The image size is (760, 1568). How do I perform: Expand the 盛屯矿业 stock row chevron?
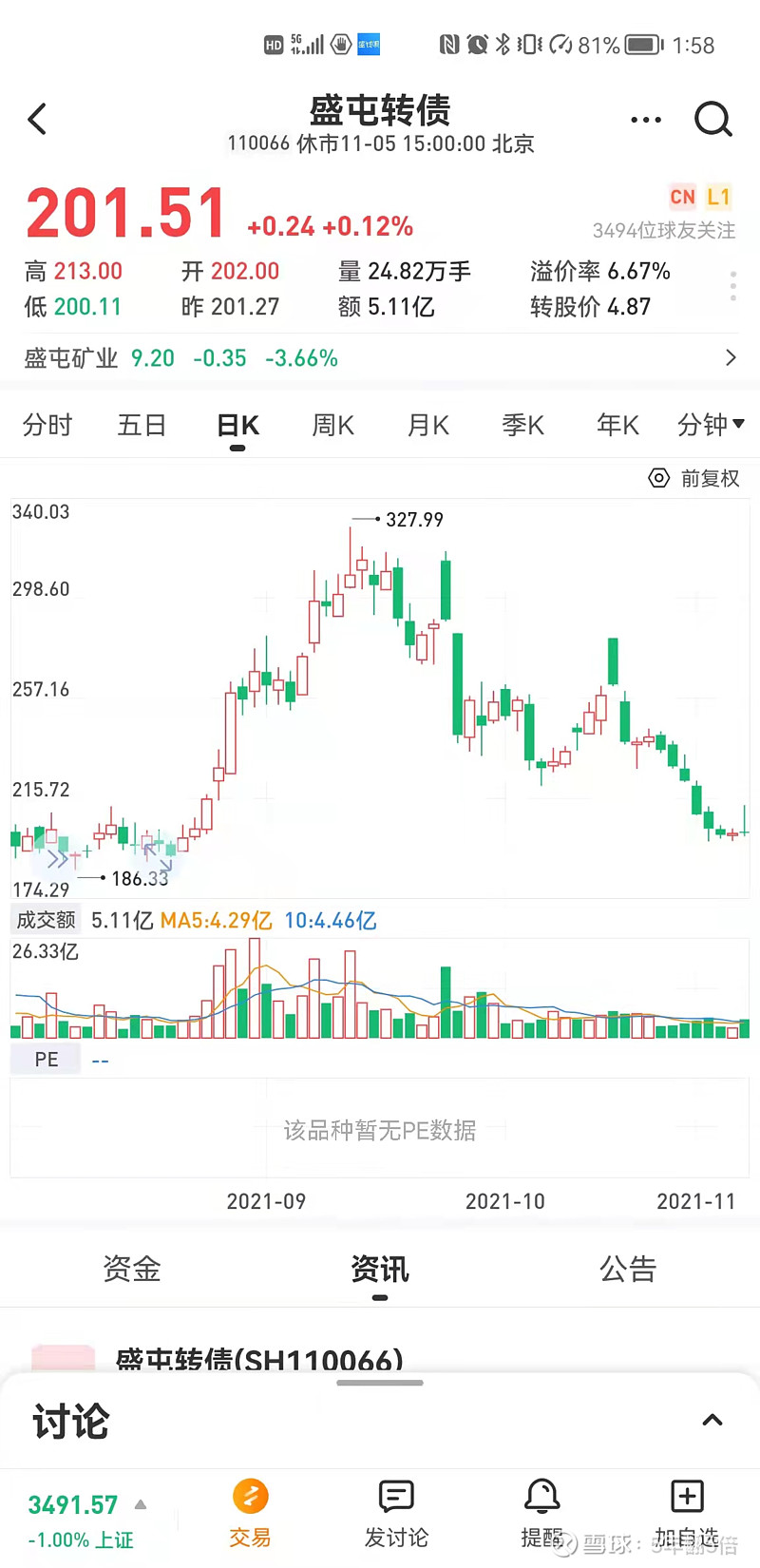[730, 358]
